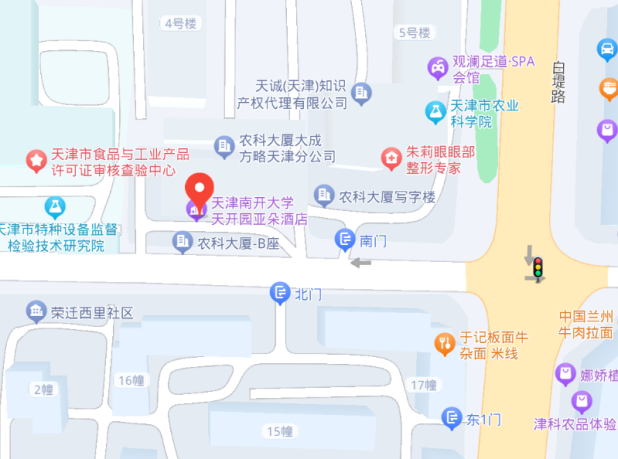Open the 天津市农业科学院 point of interest
This screenshot has height=459, width=618.
pyautogui.click(x=434, y=111)
